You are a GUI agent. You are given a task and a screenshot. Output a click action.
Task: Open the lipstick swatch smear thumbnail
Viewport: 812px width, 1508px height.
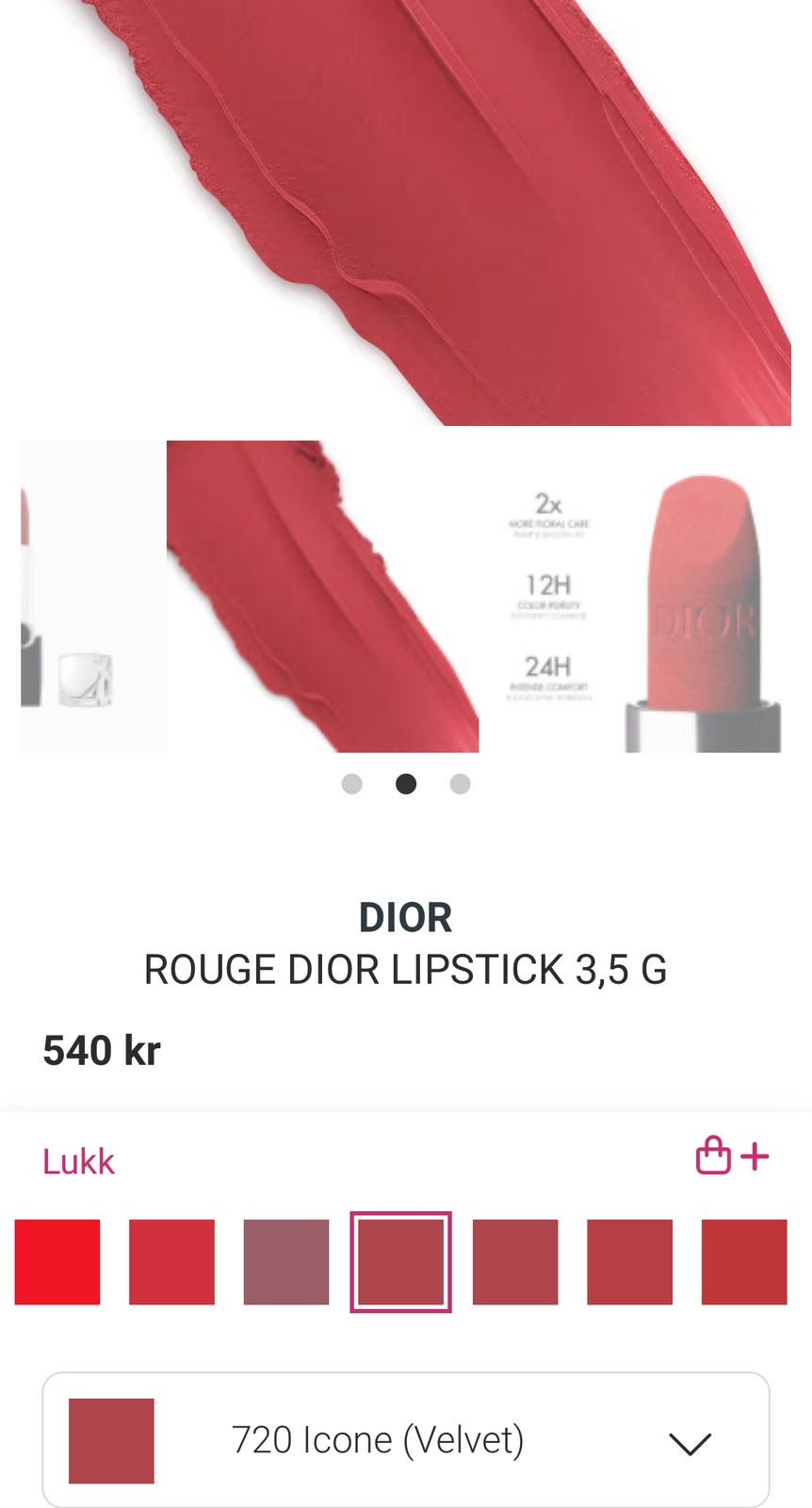tap(322, 596)
